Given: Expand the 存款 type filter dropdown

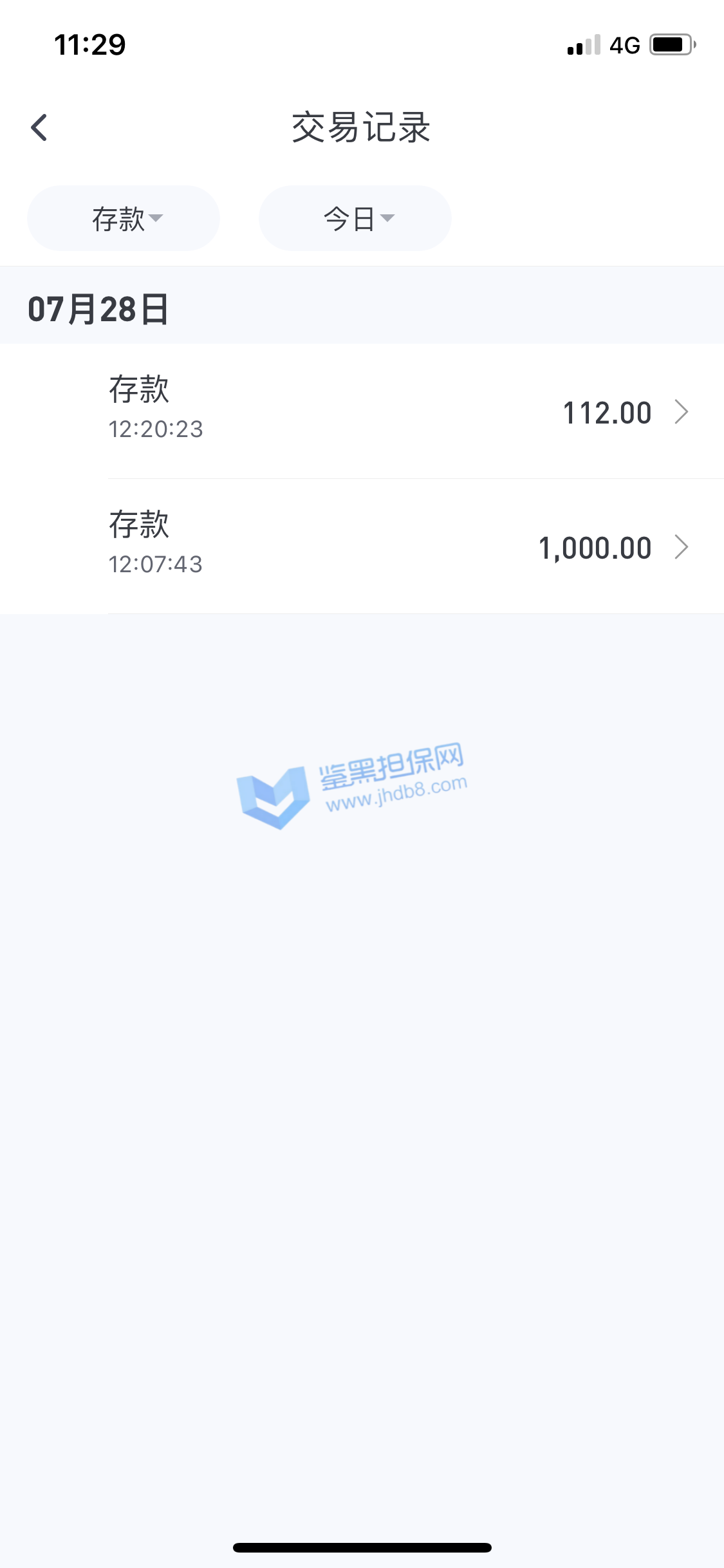Looking at the screenshot, I should tap(124, 219).
